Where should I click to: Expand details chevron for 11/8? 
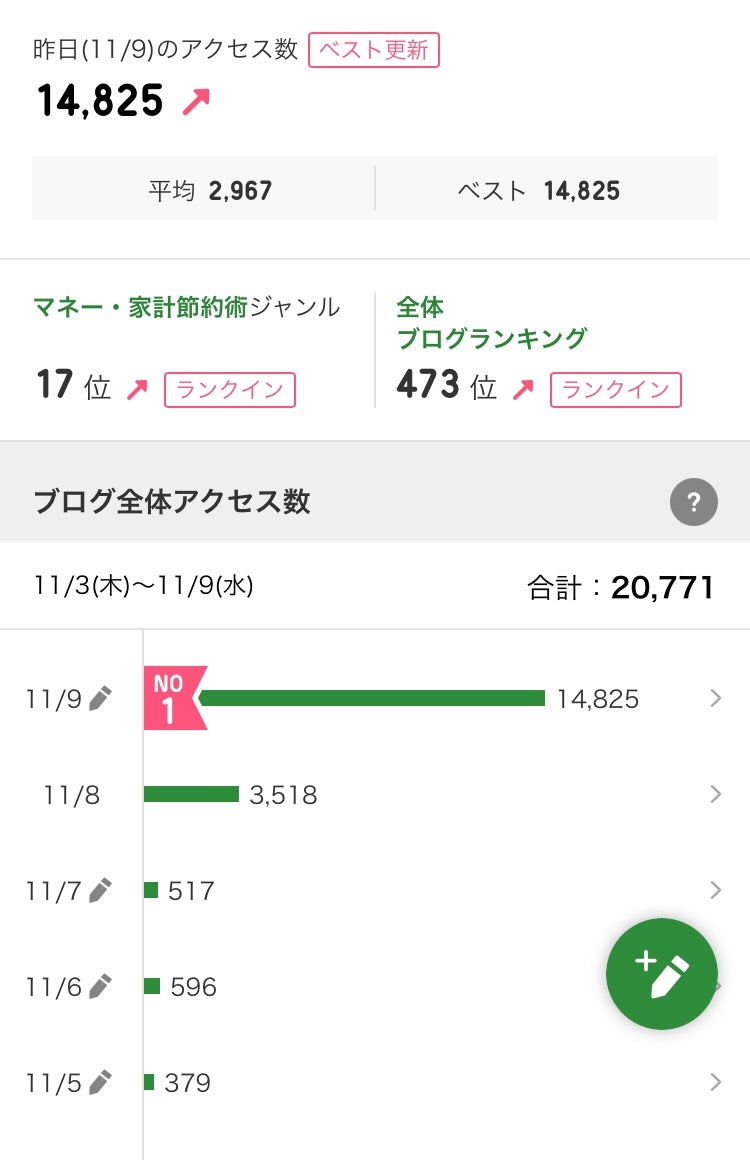[x=716, y=794]
